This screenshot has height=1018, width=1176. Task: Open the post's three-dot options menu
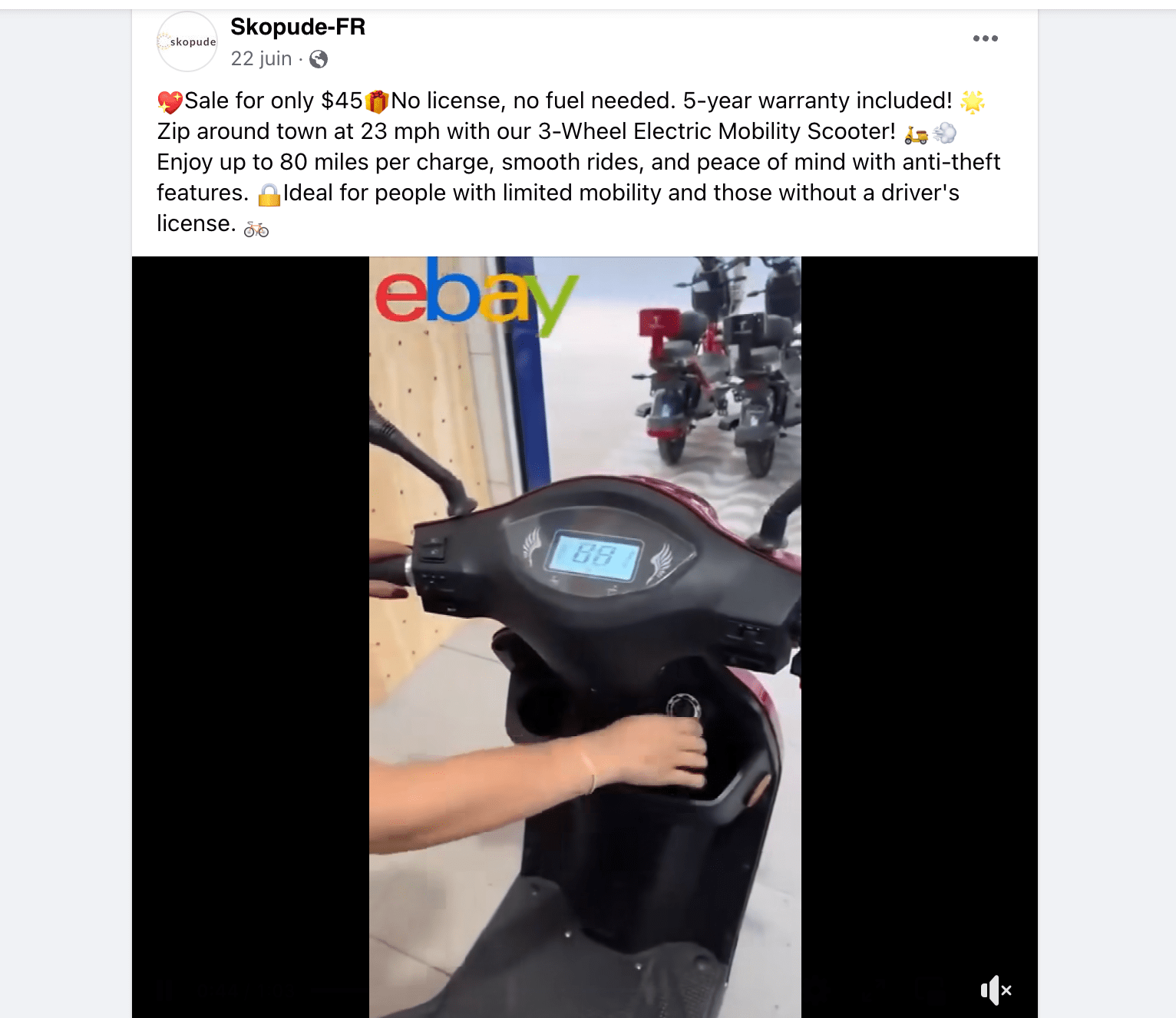985,38
